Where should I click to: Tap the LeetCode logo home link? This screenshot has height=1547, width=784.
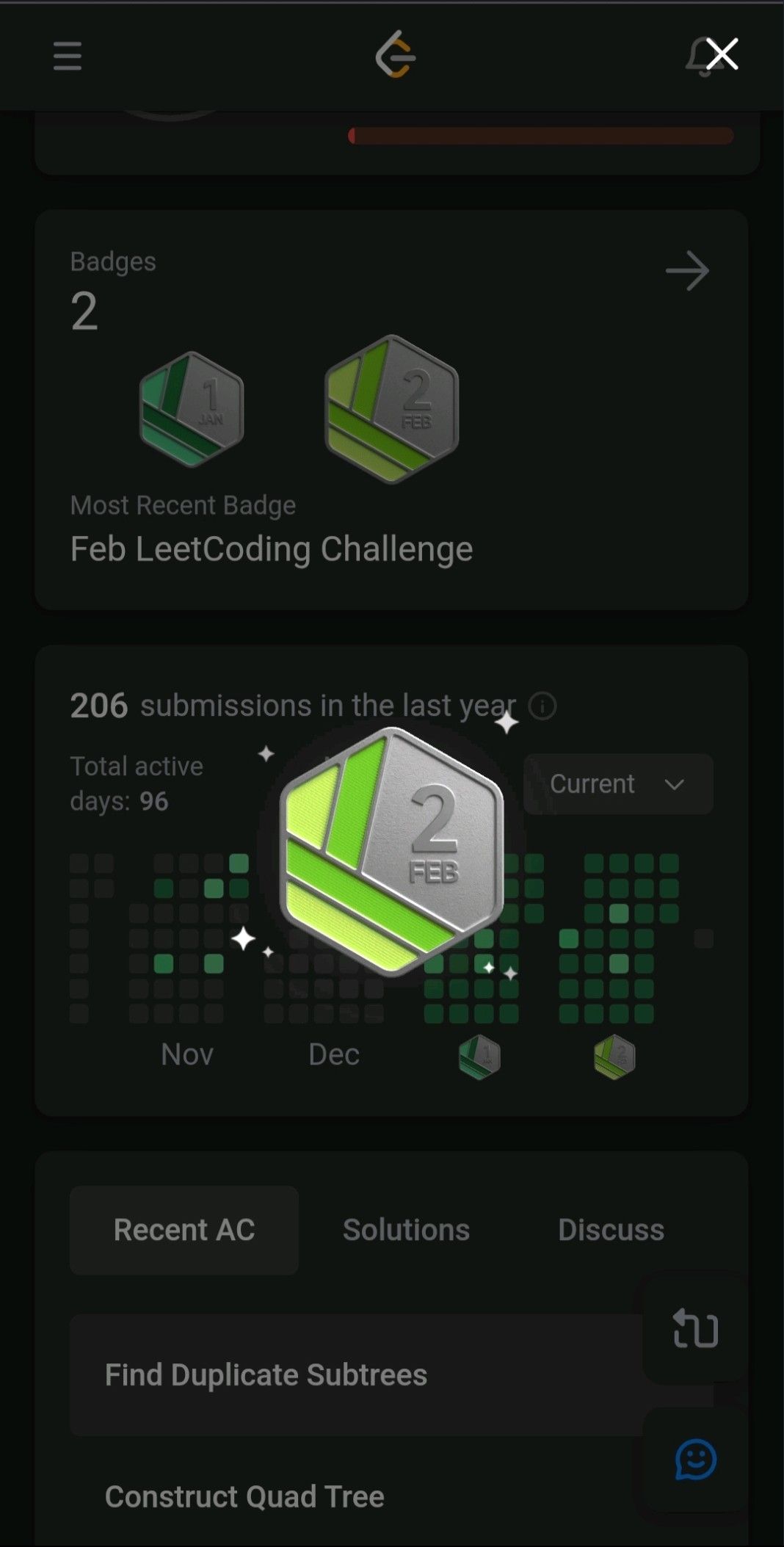pos(395,55)
